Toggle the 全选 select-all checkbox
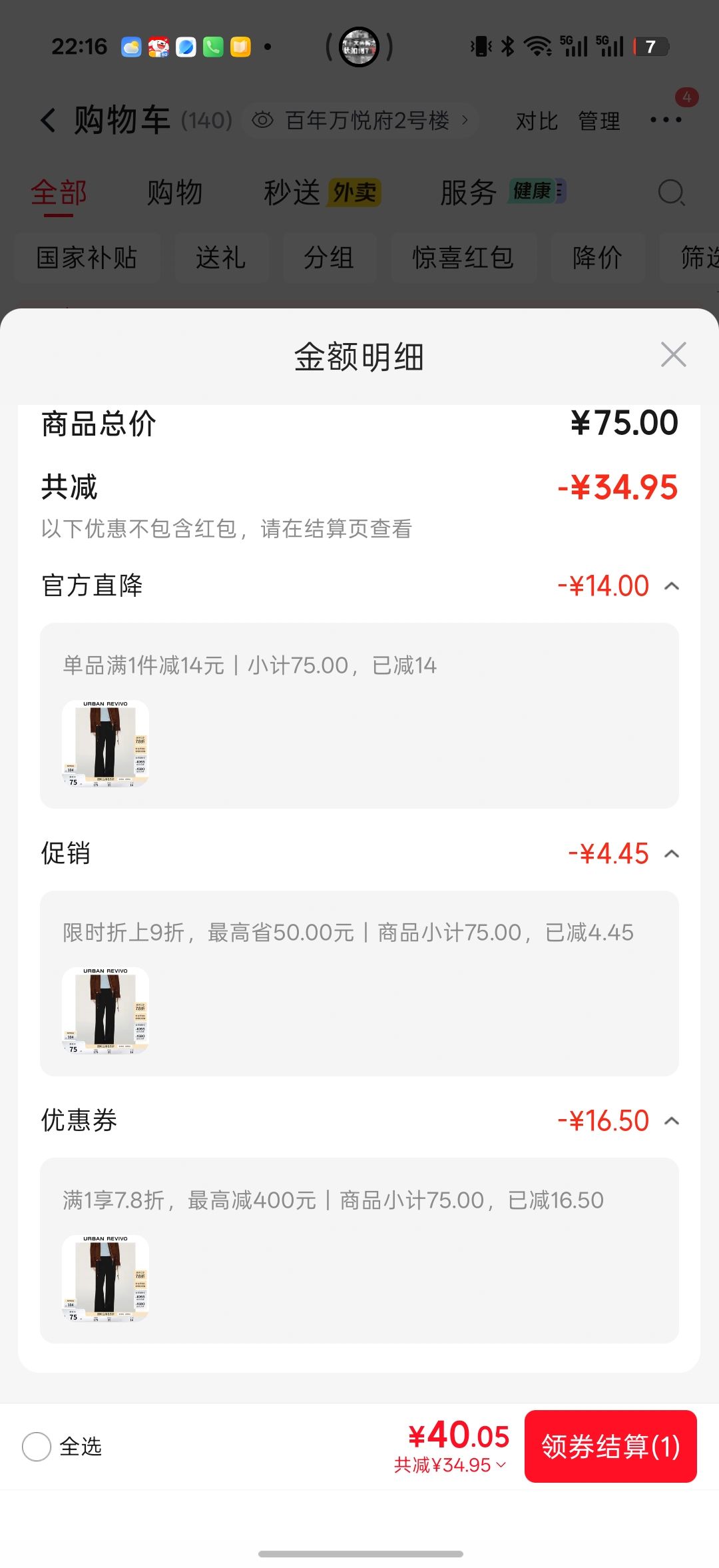This screenshot has height=1568, width=719. point(37,1446)
